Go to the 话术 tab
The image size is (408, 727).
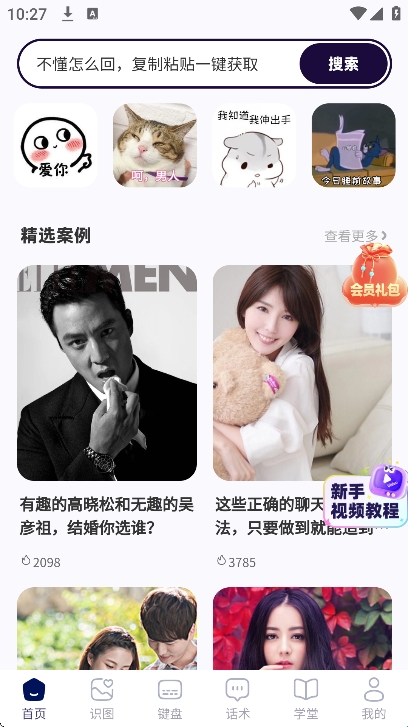click(238, 698)
